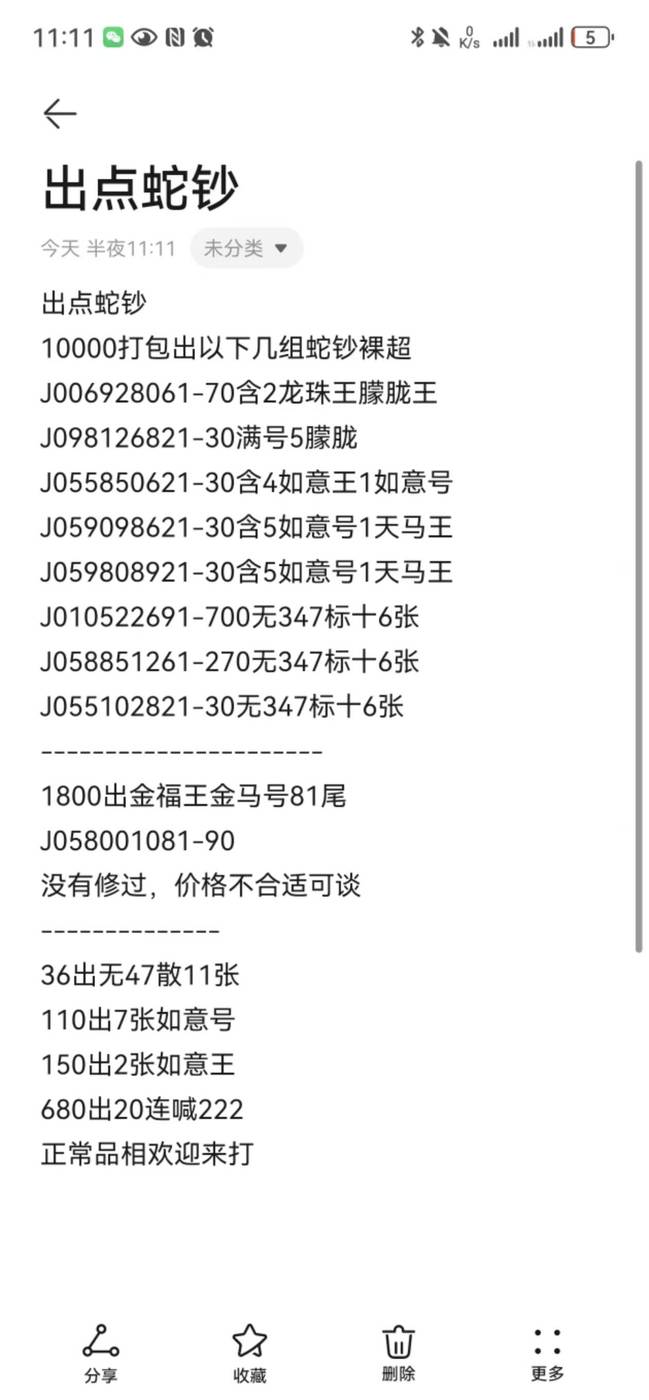This screenshot has width=649, height=1400.
Task: Go back from the note
Action: coord(60,114)
